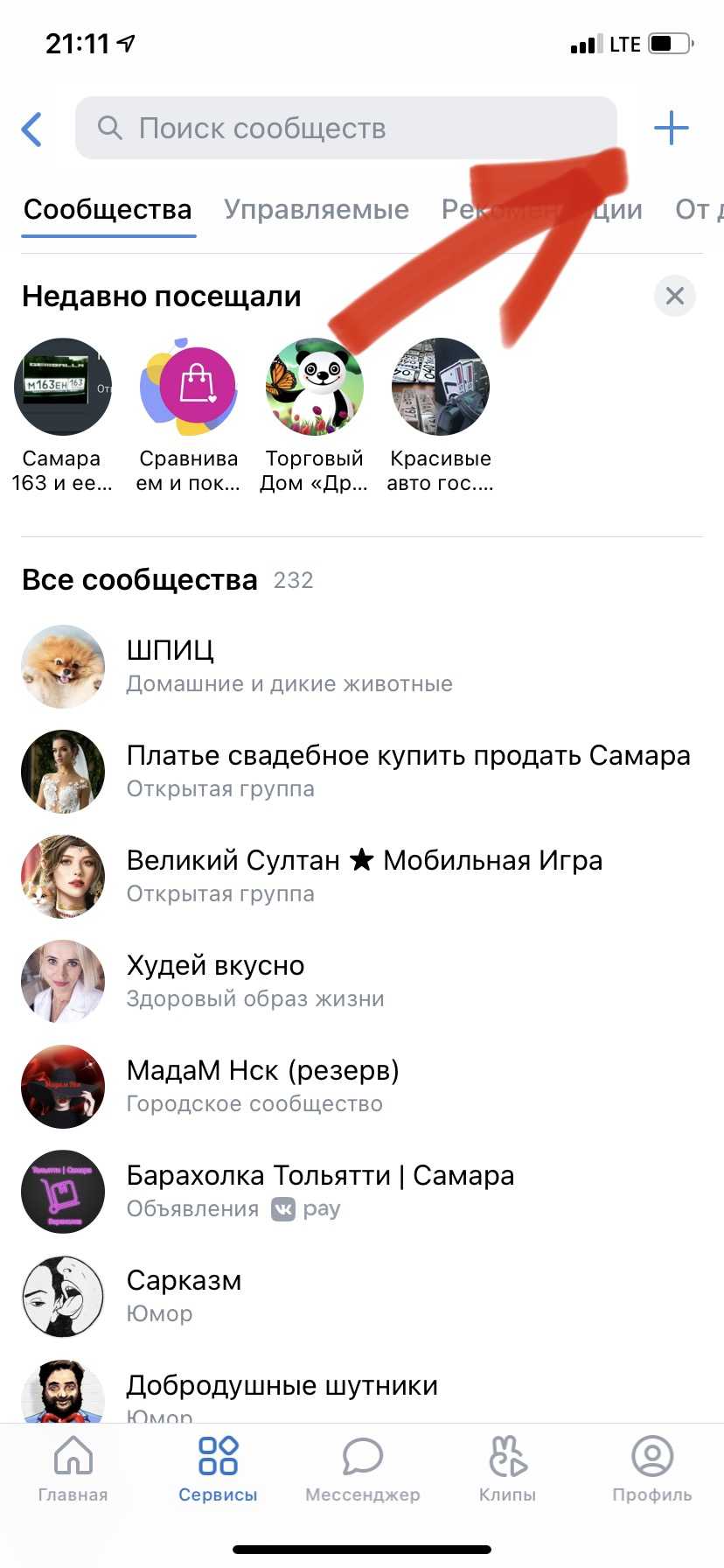724x1568 pixels.
Task: Select the Сообщества tab
Action: (108, 210)
